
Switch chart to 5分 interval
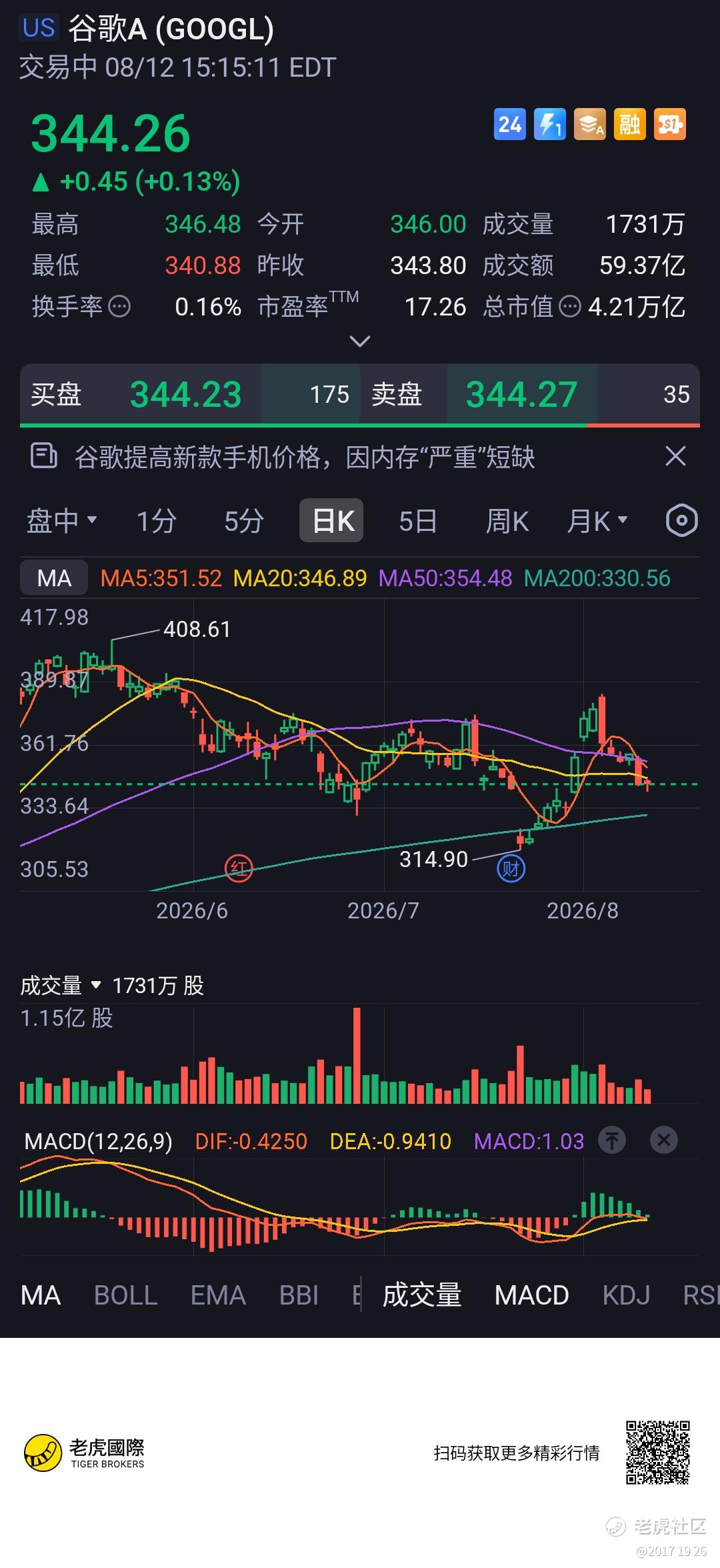pos(244,520)
